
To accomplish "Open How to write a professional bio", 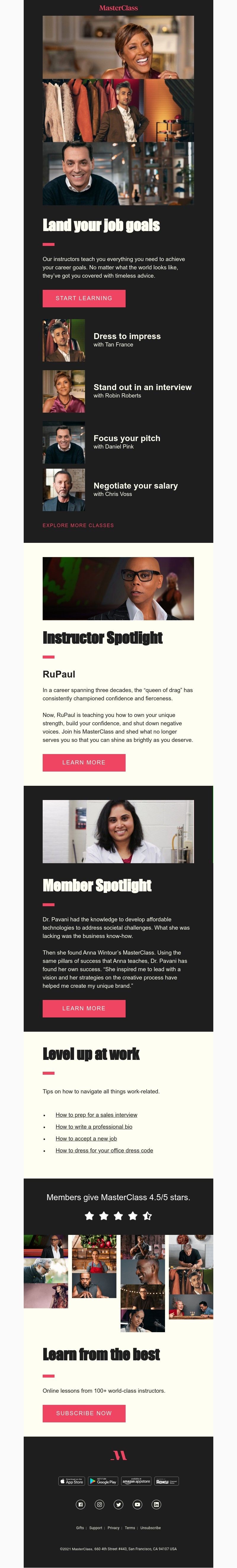I will 94,1127.
